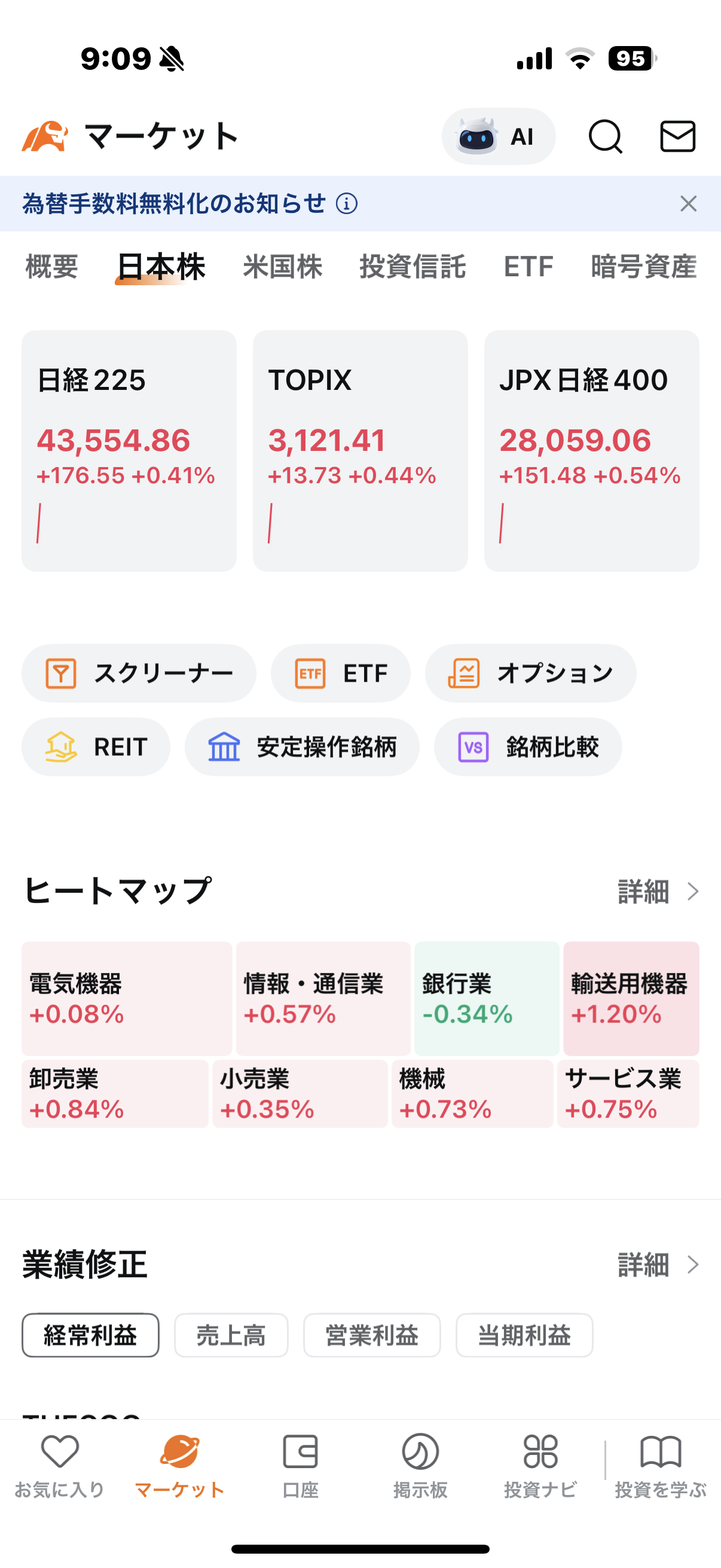Open the mail inbox icon
The image size is (721, 1568).
678,136
